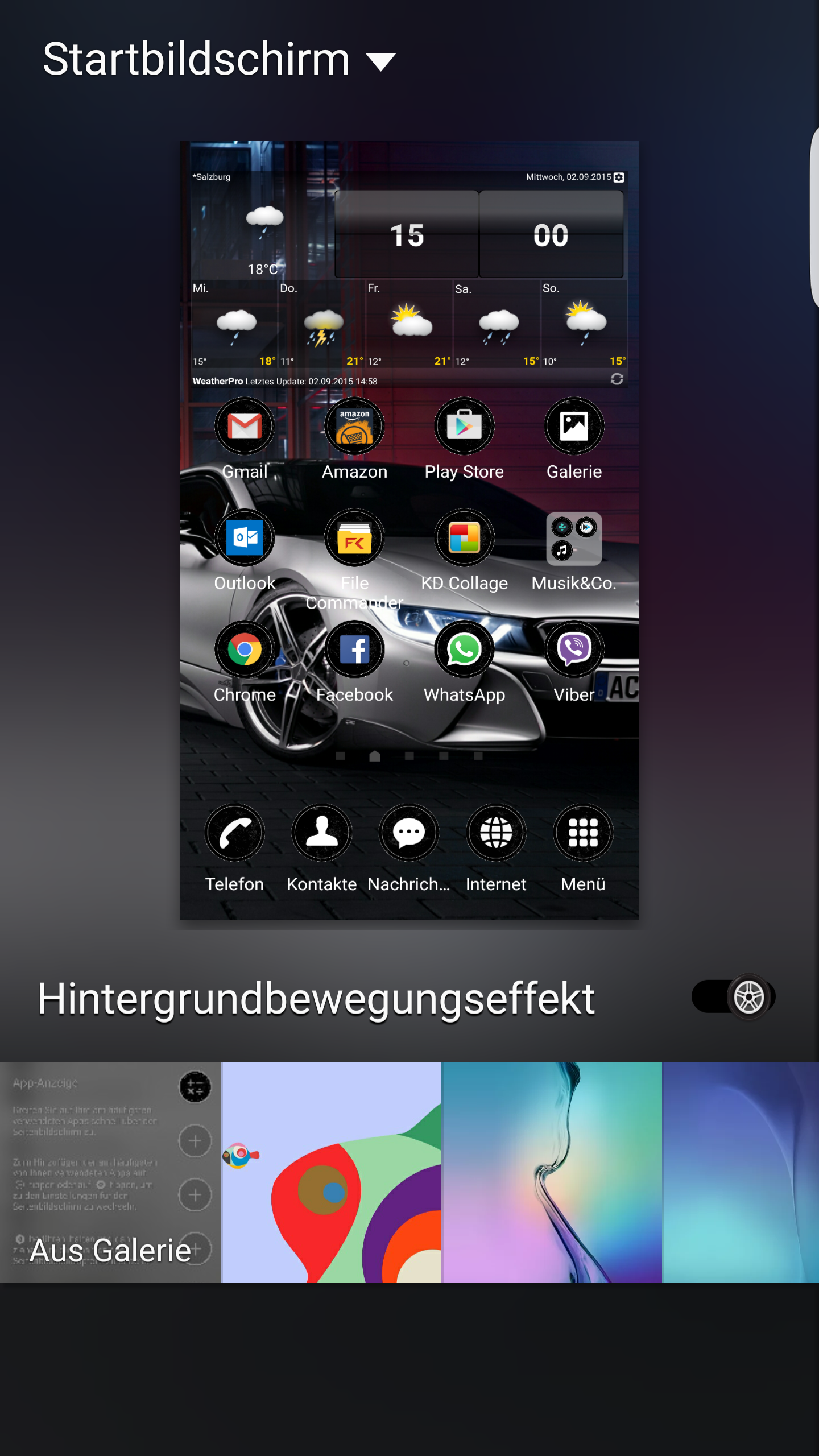Select the pastel wave wallpaper
This screenshot has width=819, height=1456.
[x=552, y=1172]
